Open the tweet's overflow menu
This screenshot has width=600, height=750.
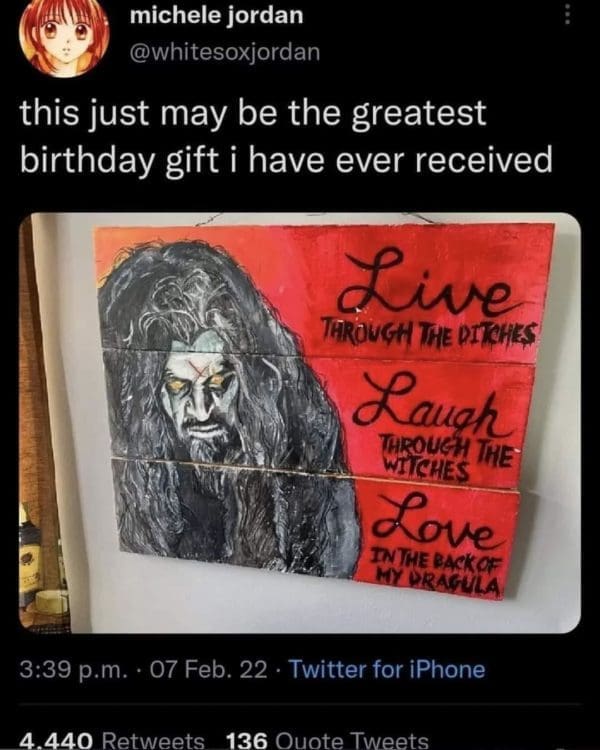(x=569, y=15)
